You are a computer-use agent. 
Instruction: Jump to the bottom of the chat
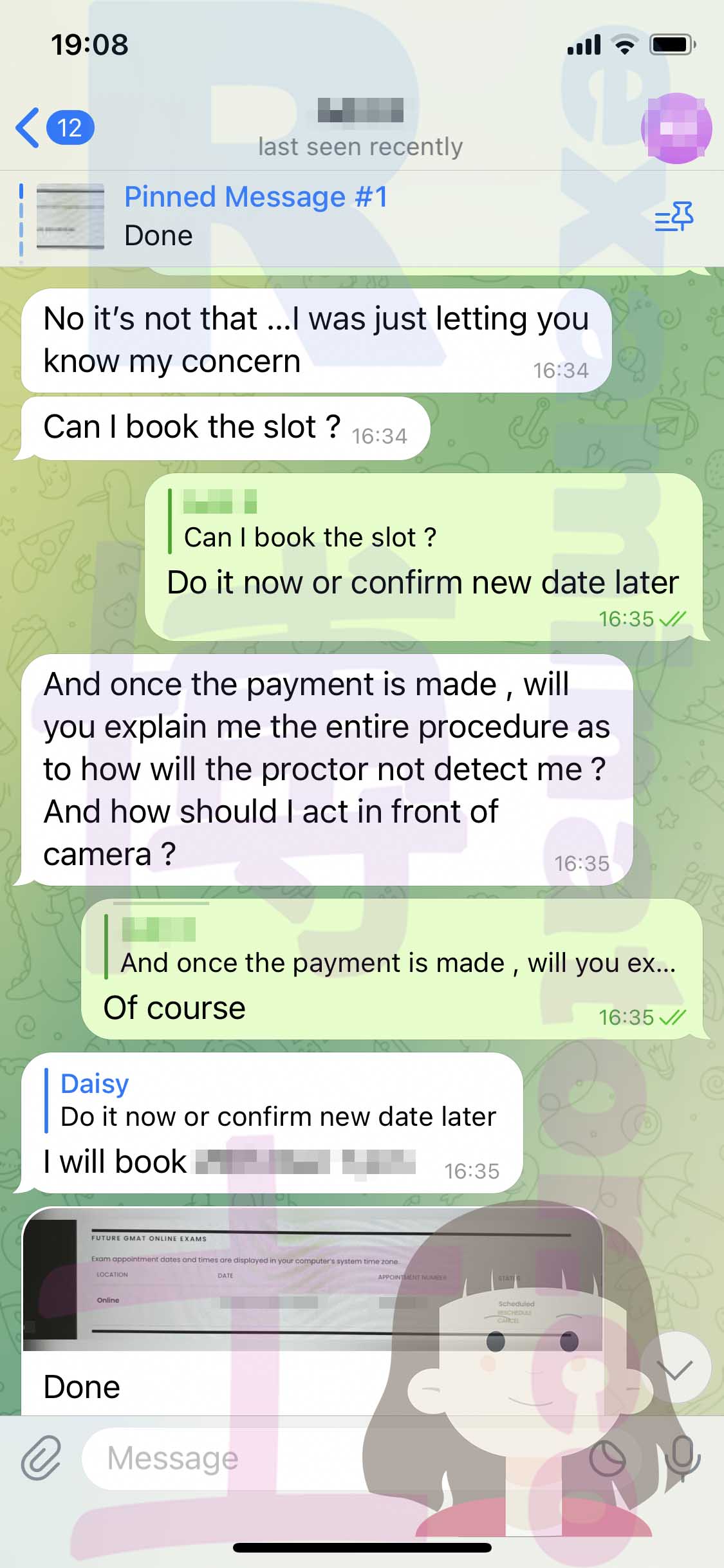(x=676, y=1367)
